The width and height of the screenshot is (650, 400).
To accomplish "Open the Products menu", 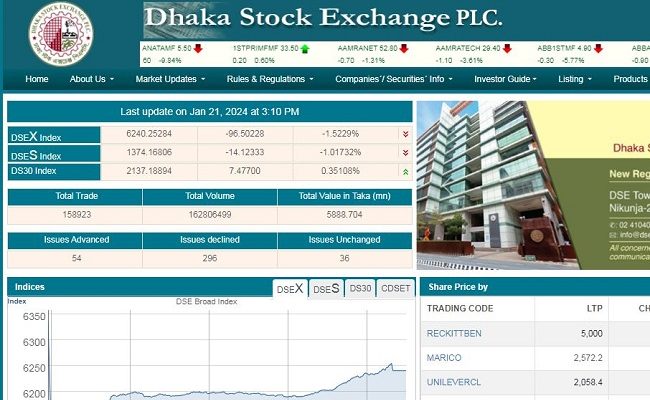I will click(630, 79).
